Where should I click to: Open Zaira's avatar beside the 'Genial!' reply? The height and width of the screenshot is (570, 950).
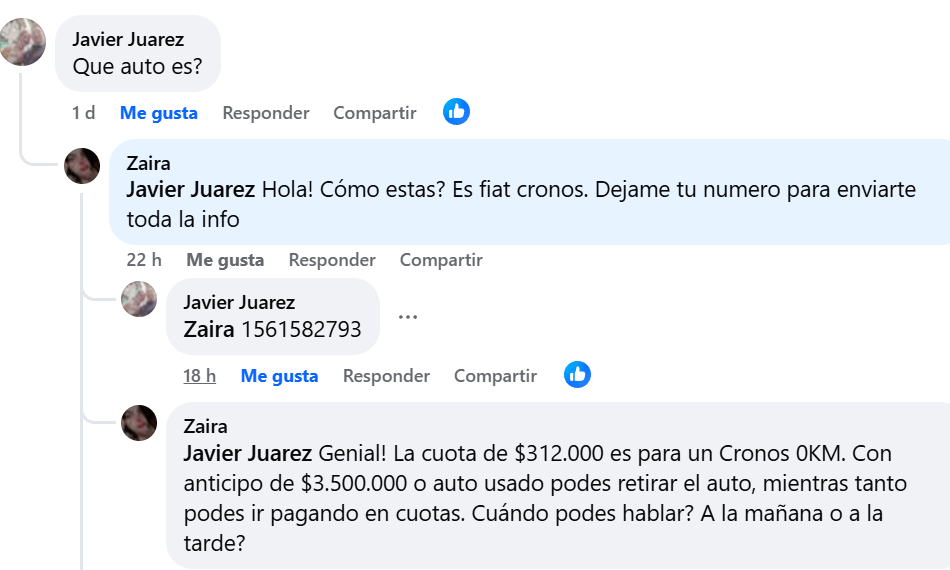click(x=139, y=423)
